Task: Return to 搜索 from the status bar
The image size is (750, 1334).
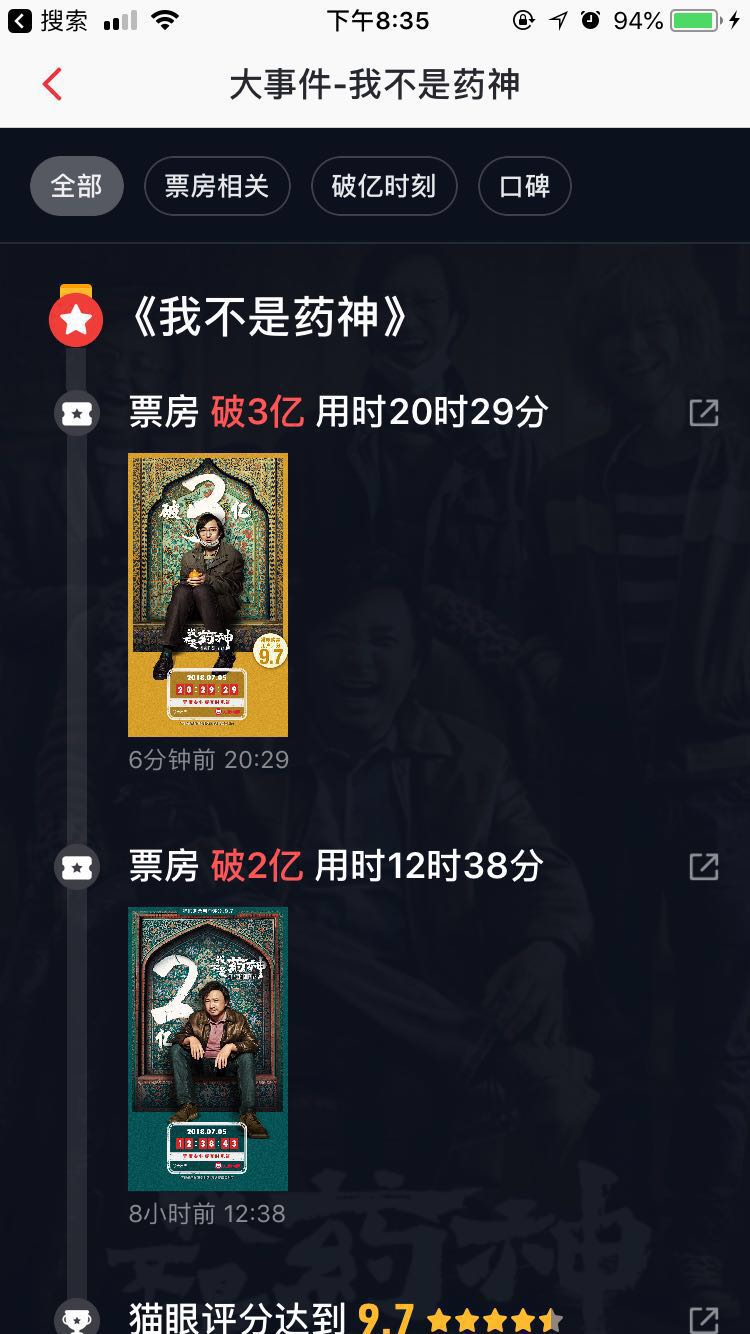Action: [50, 20]
